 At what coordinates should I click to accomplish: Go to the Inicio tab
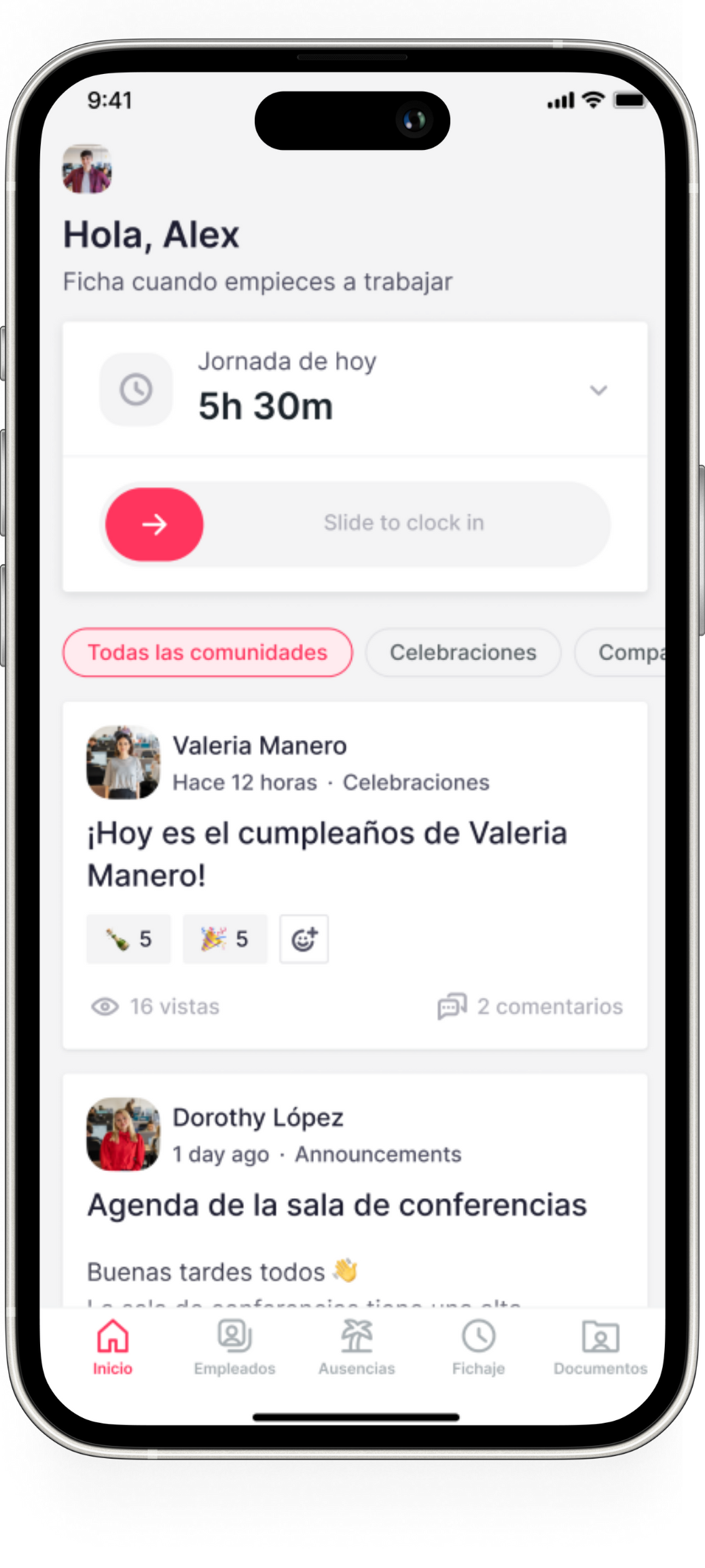point(113,1347)
